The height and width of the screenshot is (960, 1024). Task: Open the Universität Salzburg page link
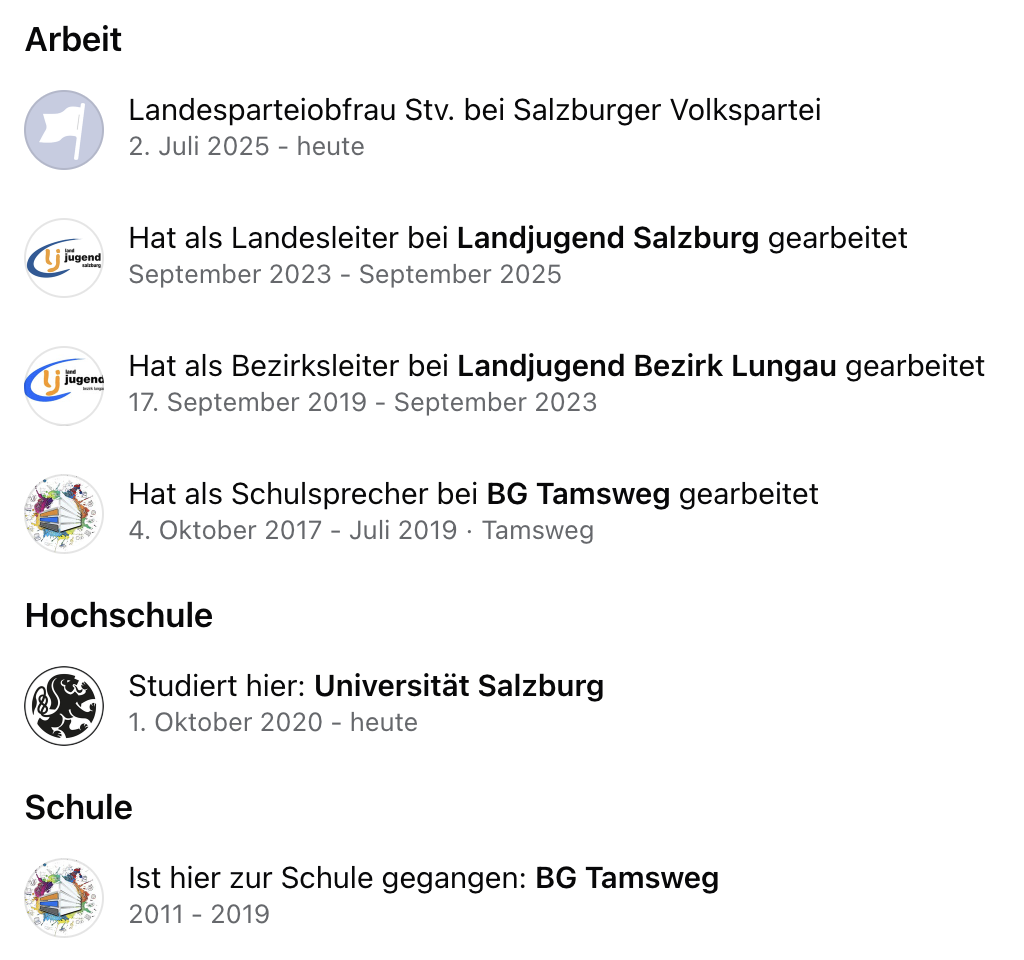tap(459, 687)
